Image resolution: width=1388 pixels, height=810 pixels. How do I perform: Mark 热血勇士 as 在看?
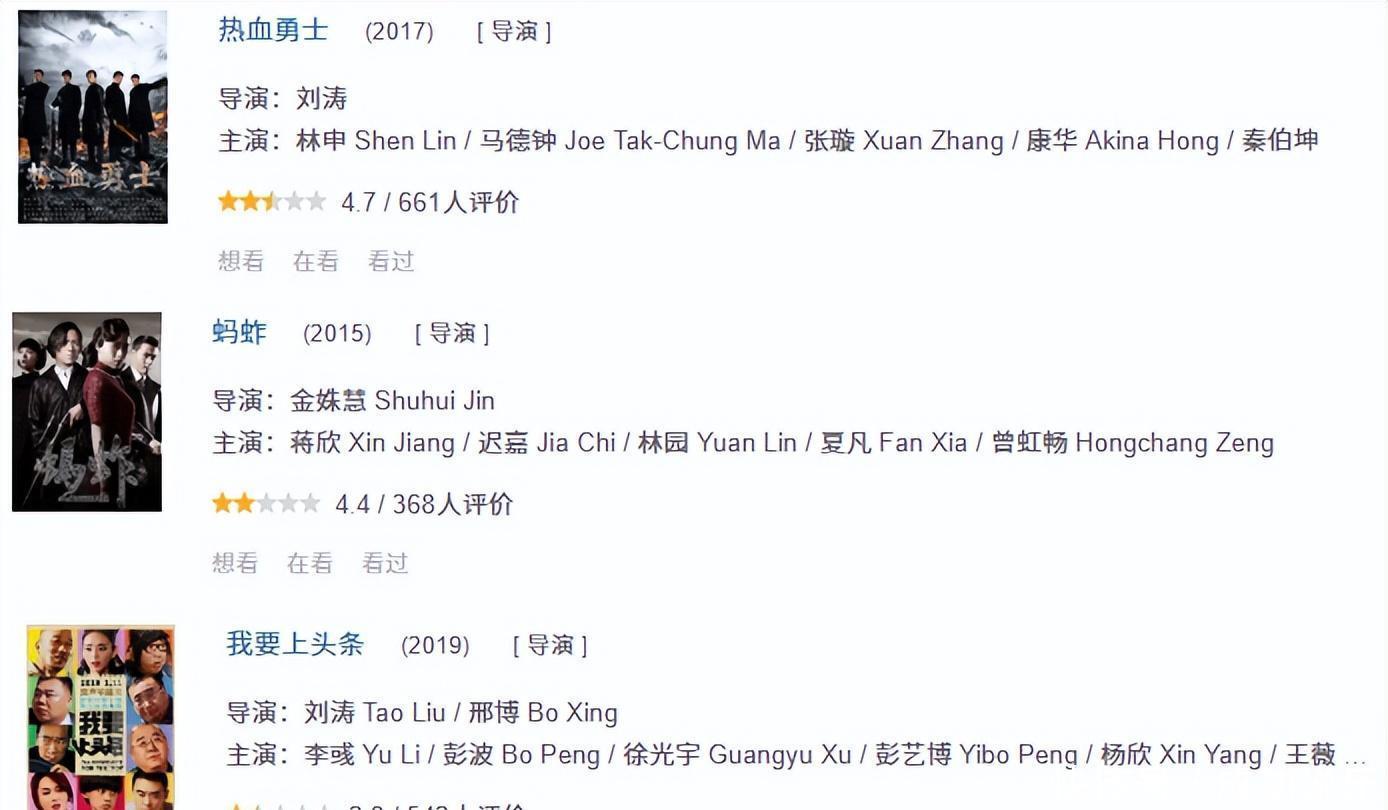tap(315, 261)
